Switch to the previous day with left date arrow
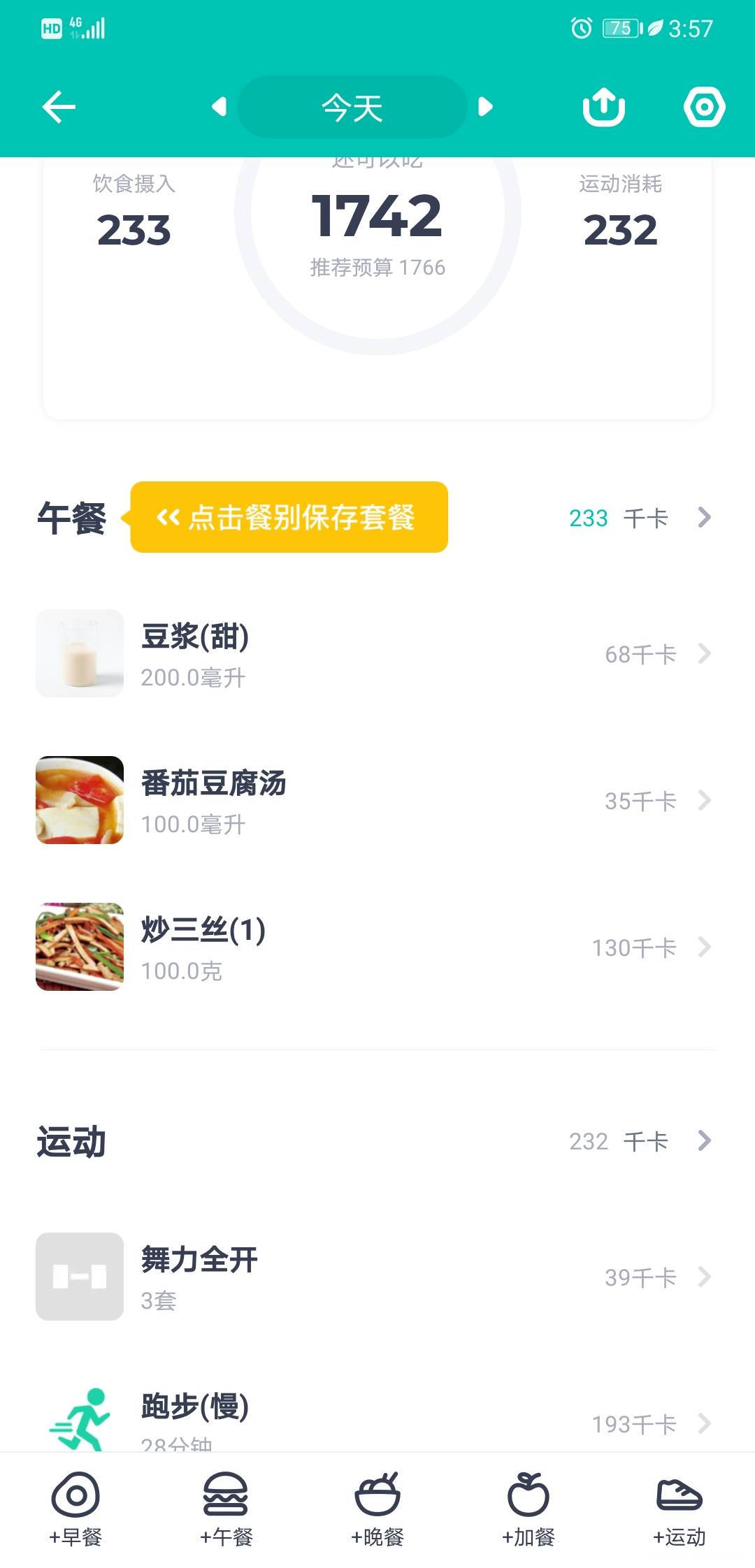 pos(220,107)
